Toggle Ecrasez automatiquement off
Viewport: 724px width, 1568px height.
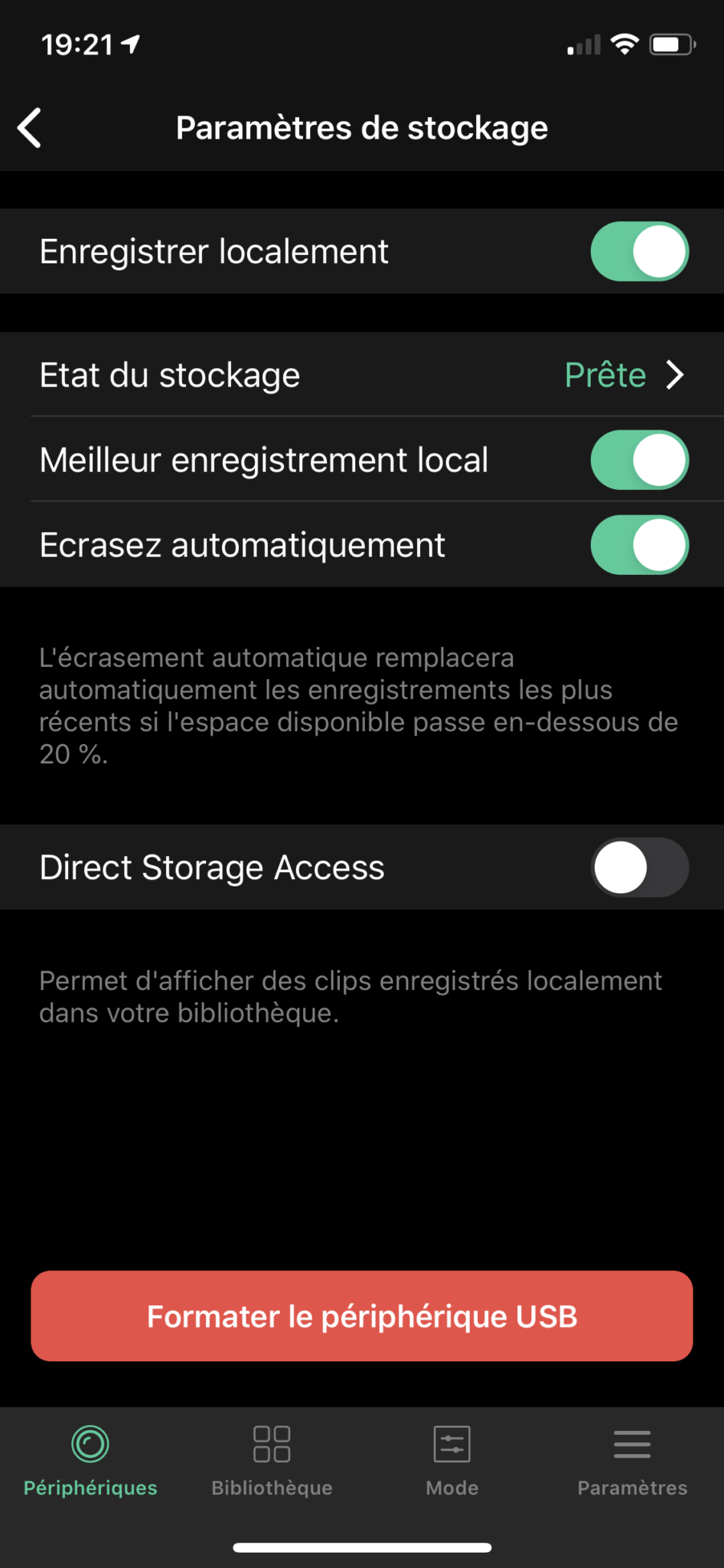click(639, 545)
